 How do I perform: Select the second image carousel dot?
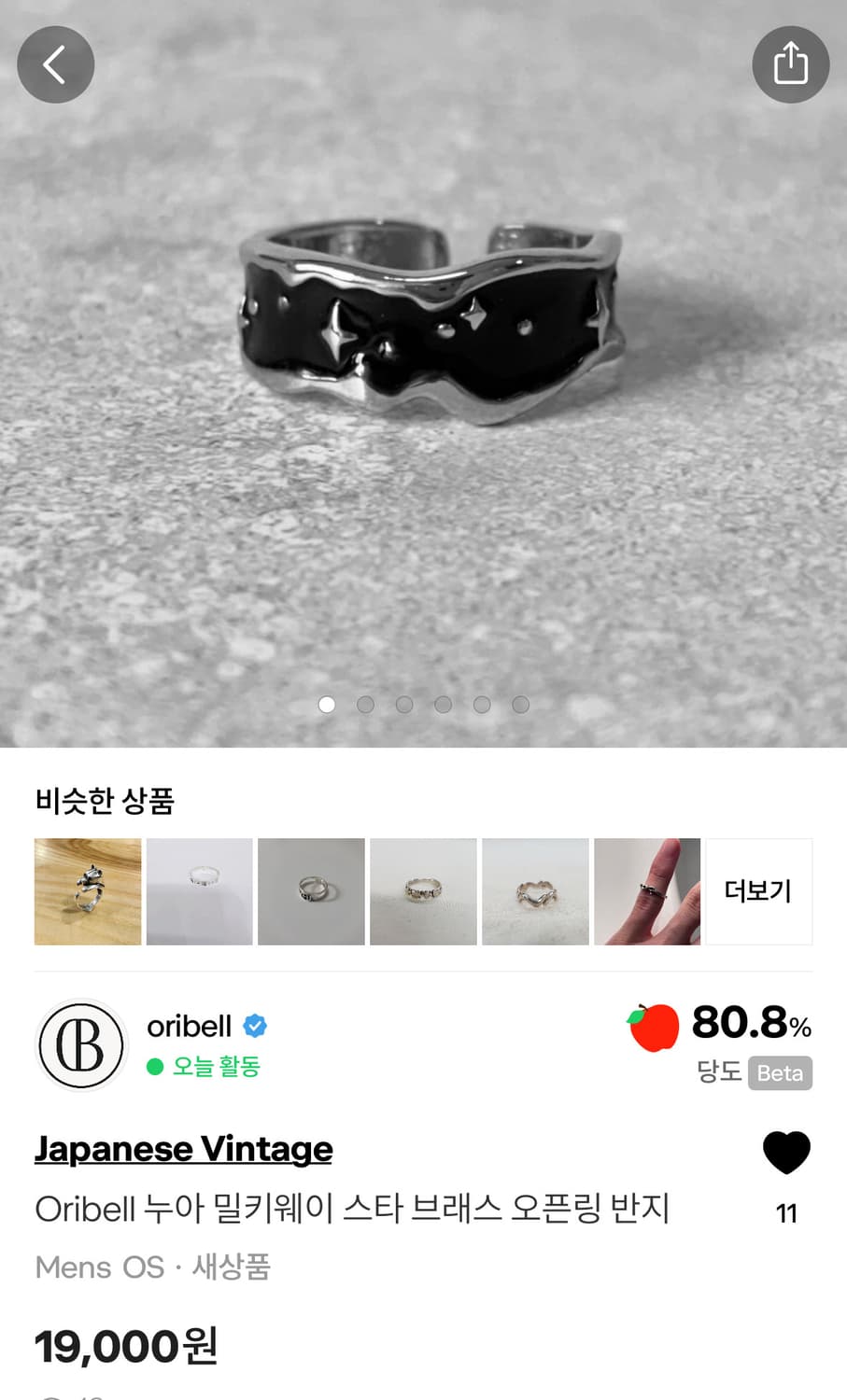(365, 705)
